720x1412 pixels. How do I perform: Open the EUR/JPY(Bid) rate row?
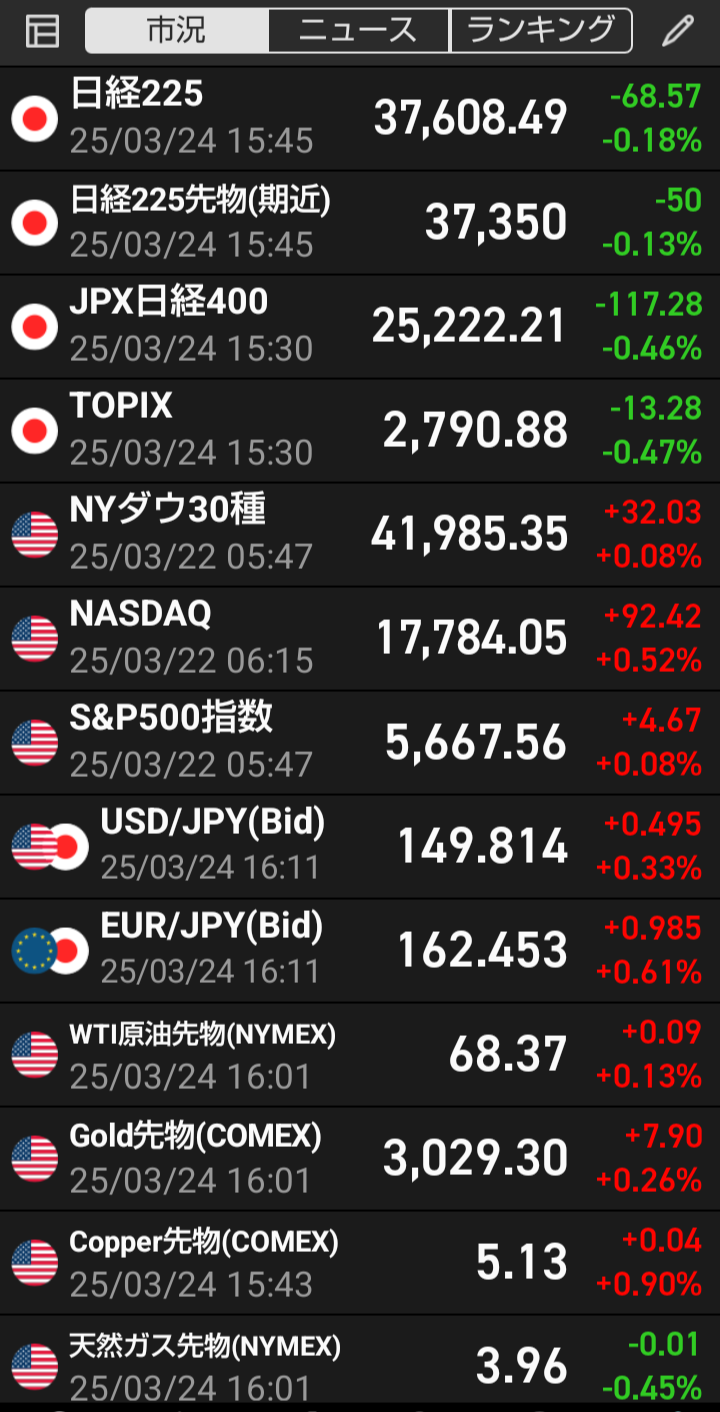[x=360, y=951]
